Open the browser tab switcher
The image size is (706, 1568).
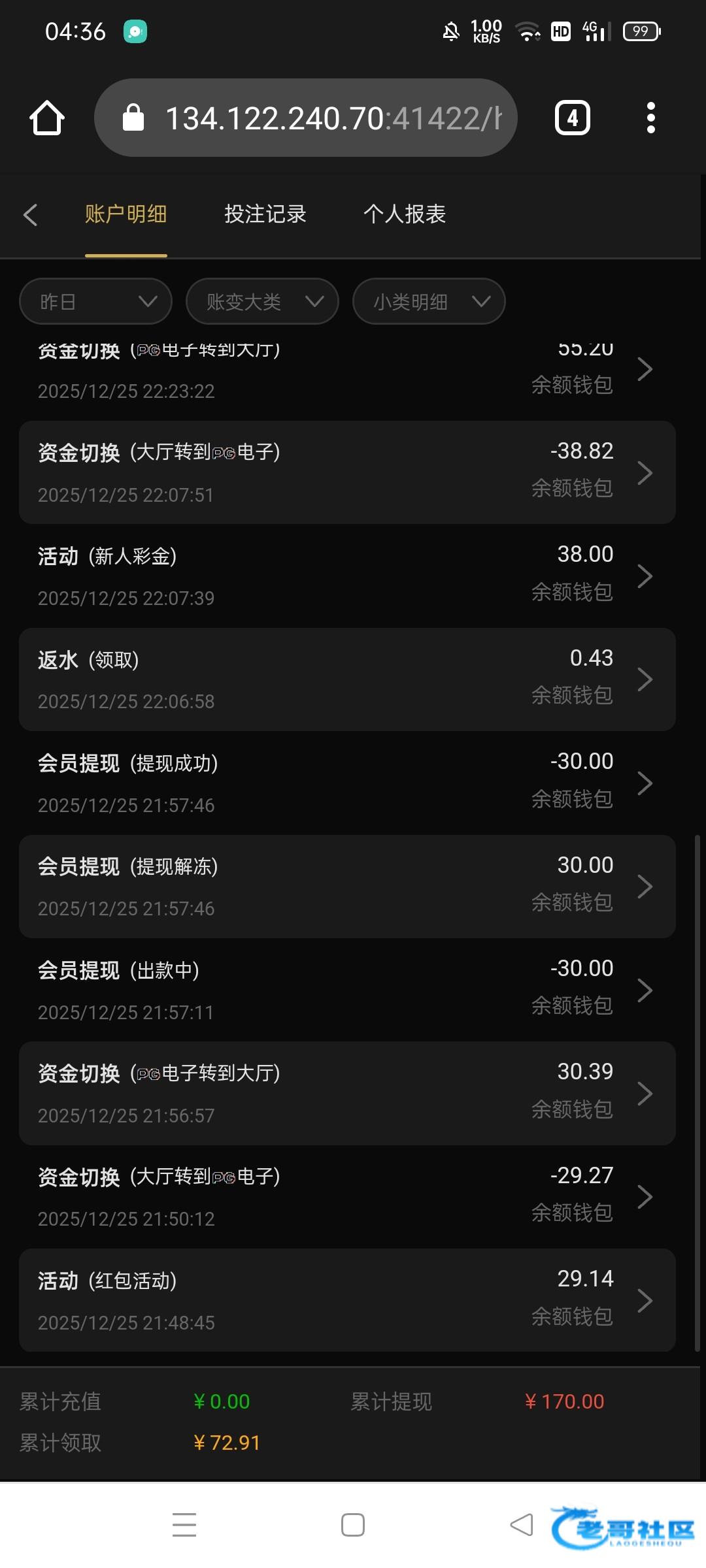pos(572,118)
